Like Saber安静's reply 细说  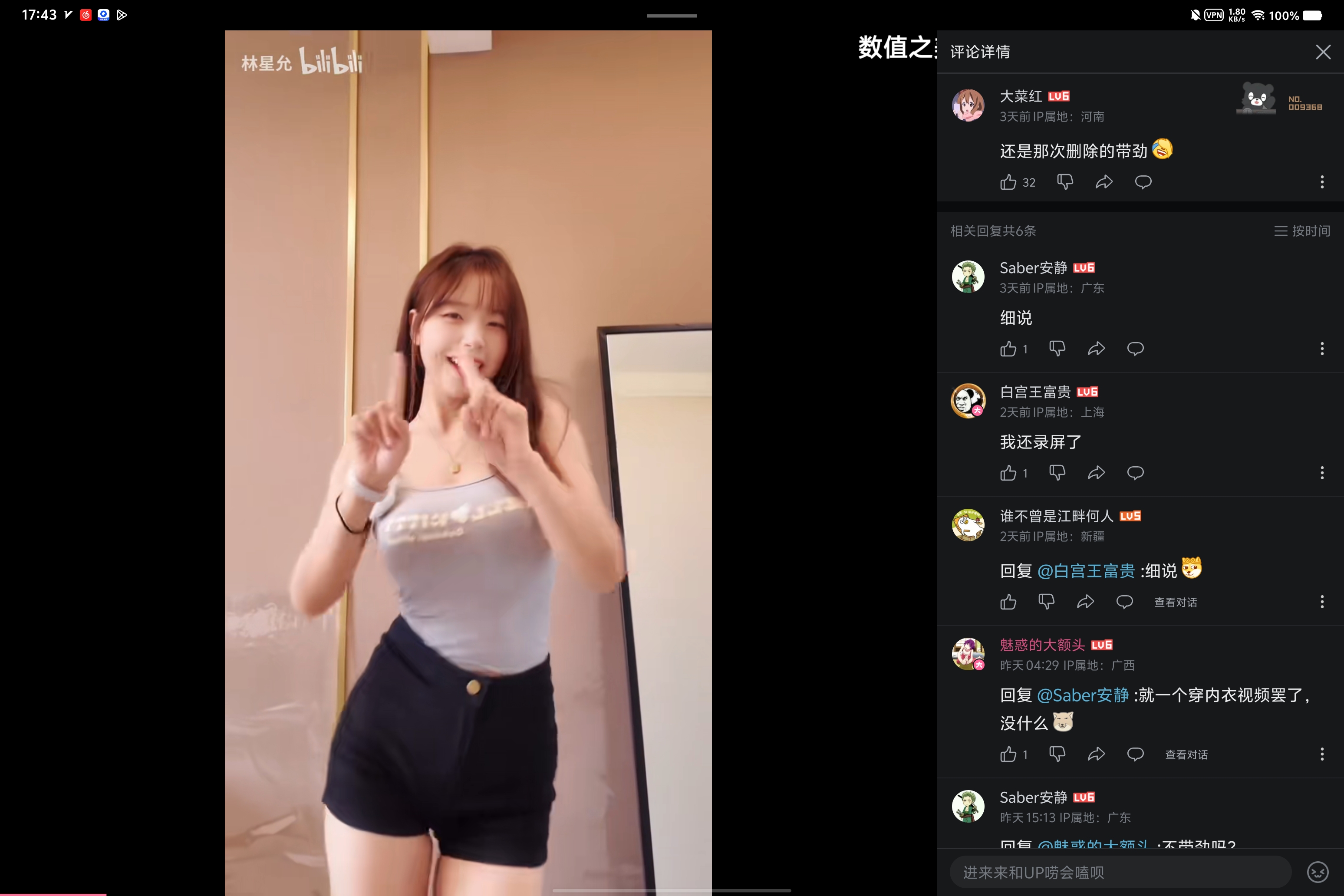(x=1008, y=349)
